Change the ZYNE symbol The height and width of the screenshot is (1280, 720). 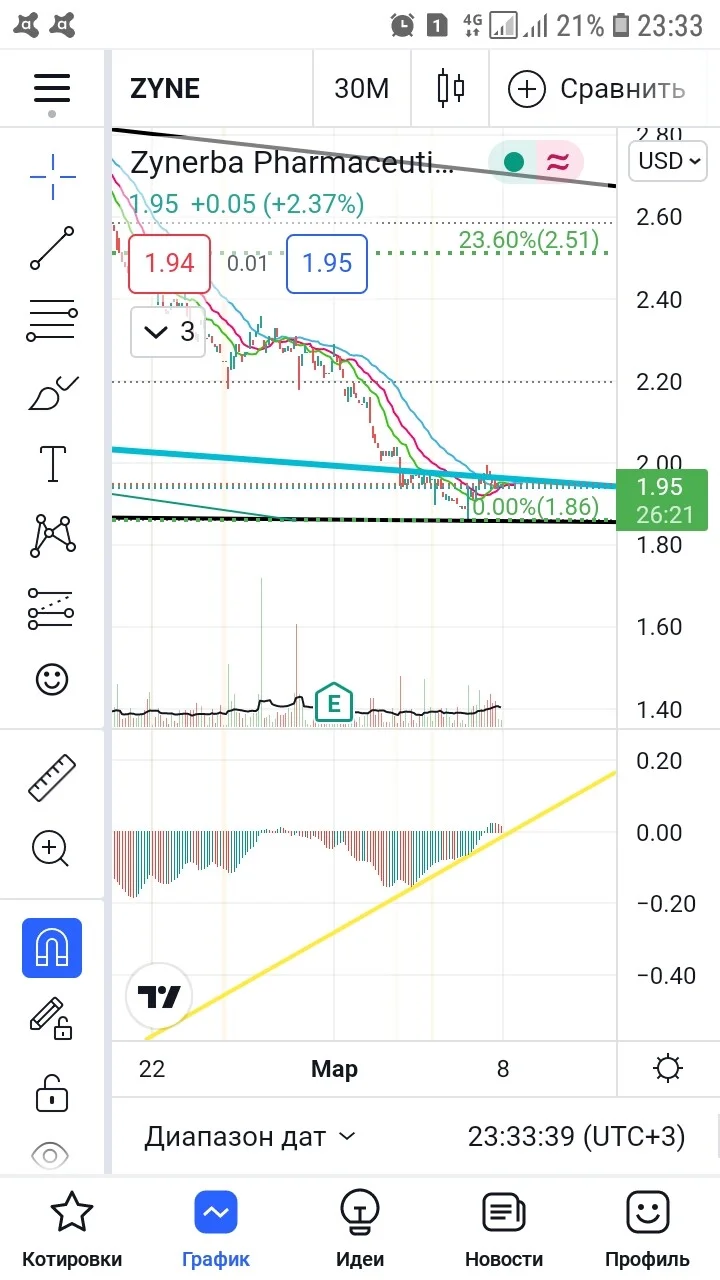[x=165, y=89]
